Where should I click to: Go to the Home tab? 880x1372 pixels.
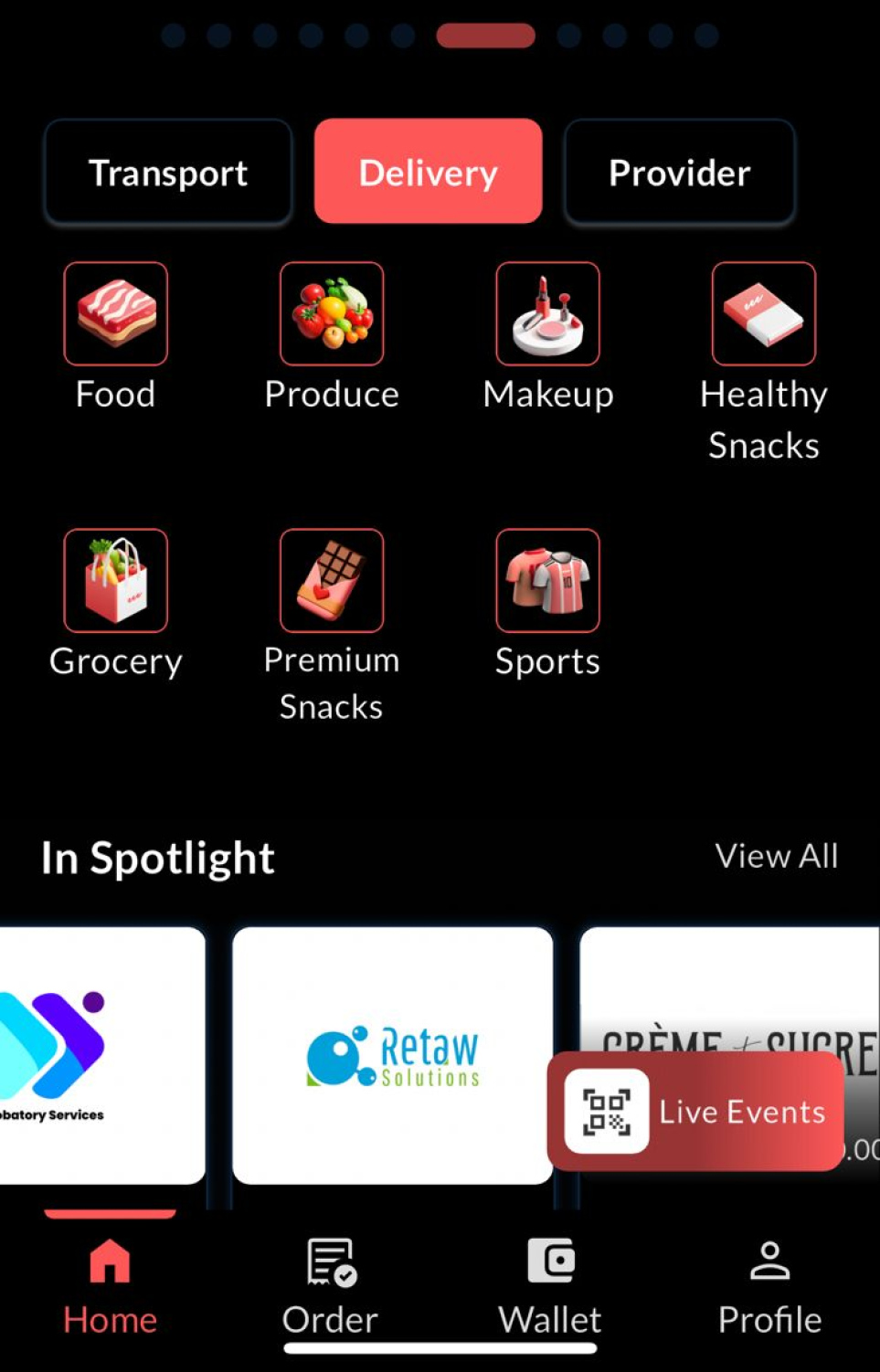tap(110, 1286)
